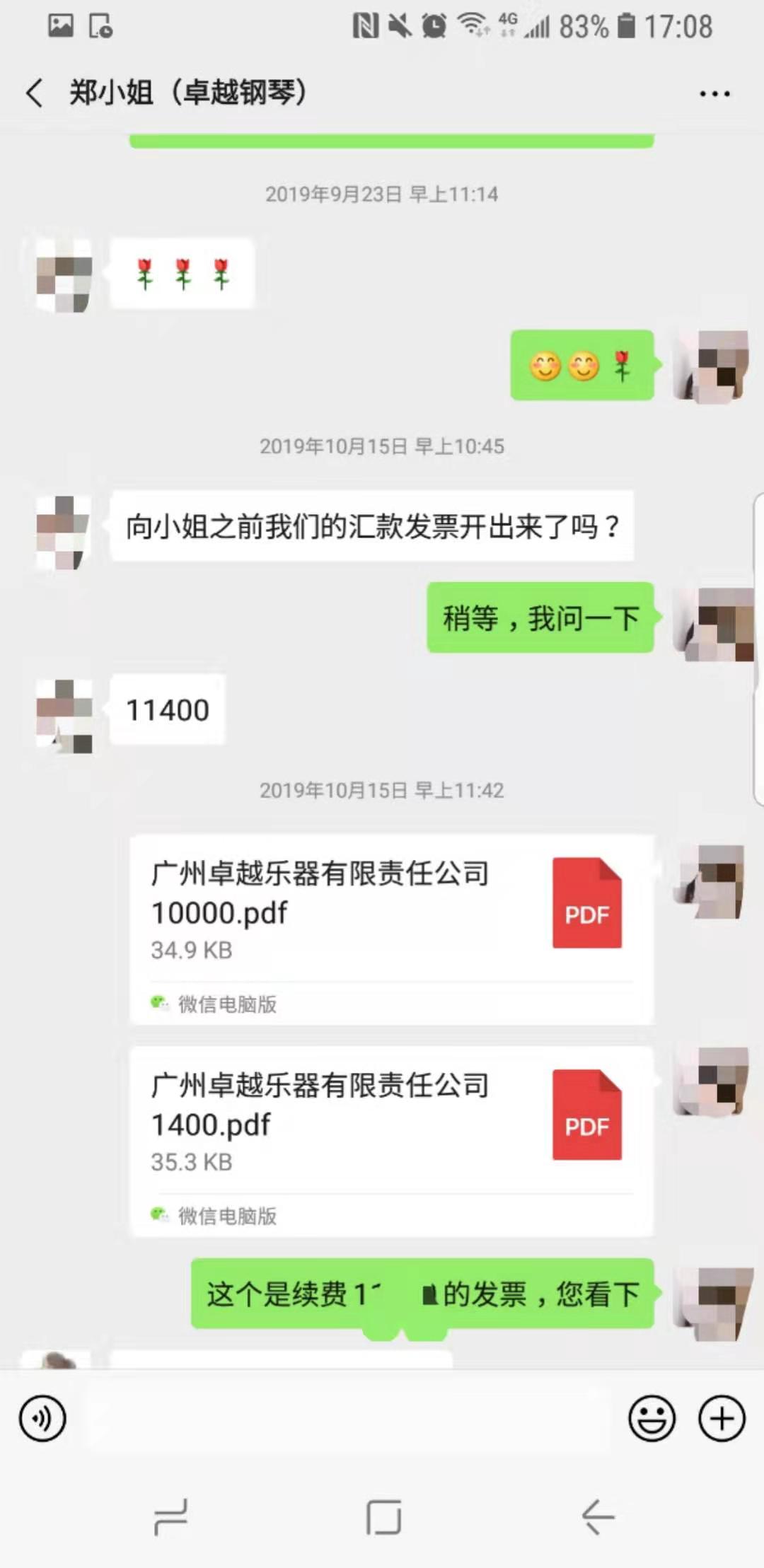Go back from the 郑小姐 chat
The height and width of the screenshot is (1568, 764).
point(35,93)
